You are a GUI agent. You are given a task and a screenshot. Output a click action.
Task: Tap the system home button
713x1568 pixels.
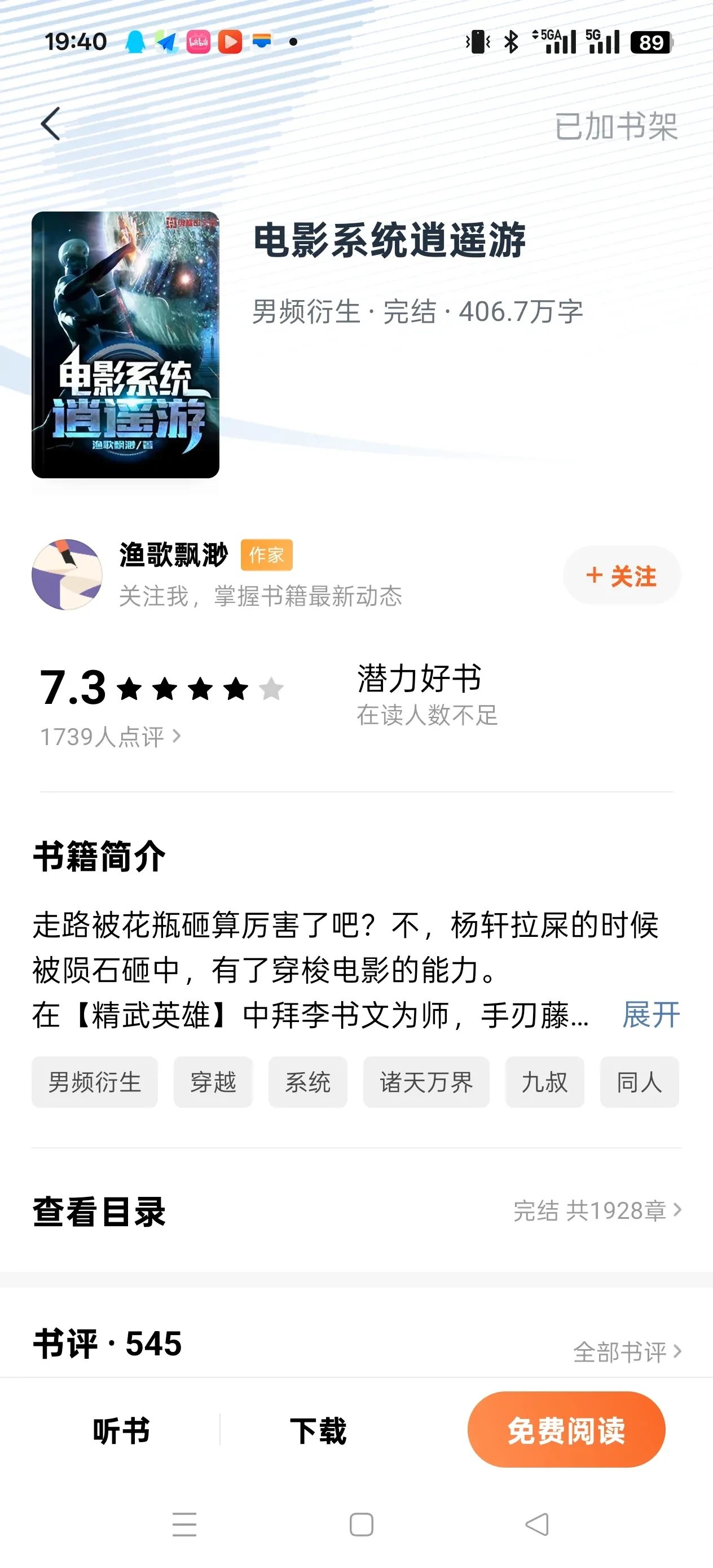pyautogui.click(x=361, y=1525)
